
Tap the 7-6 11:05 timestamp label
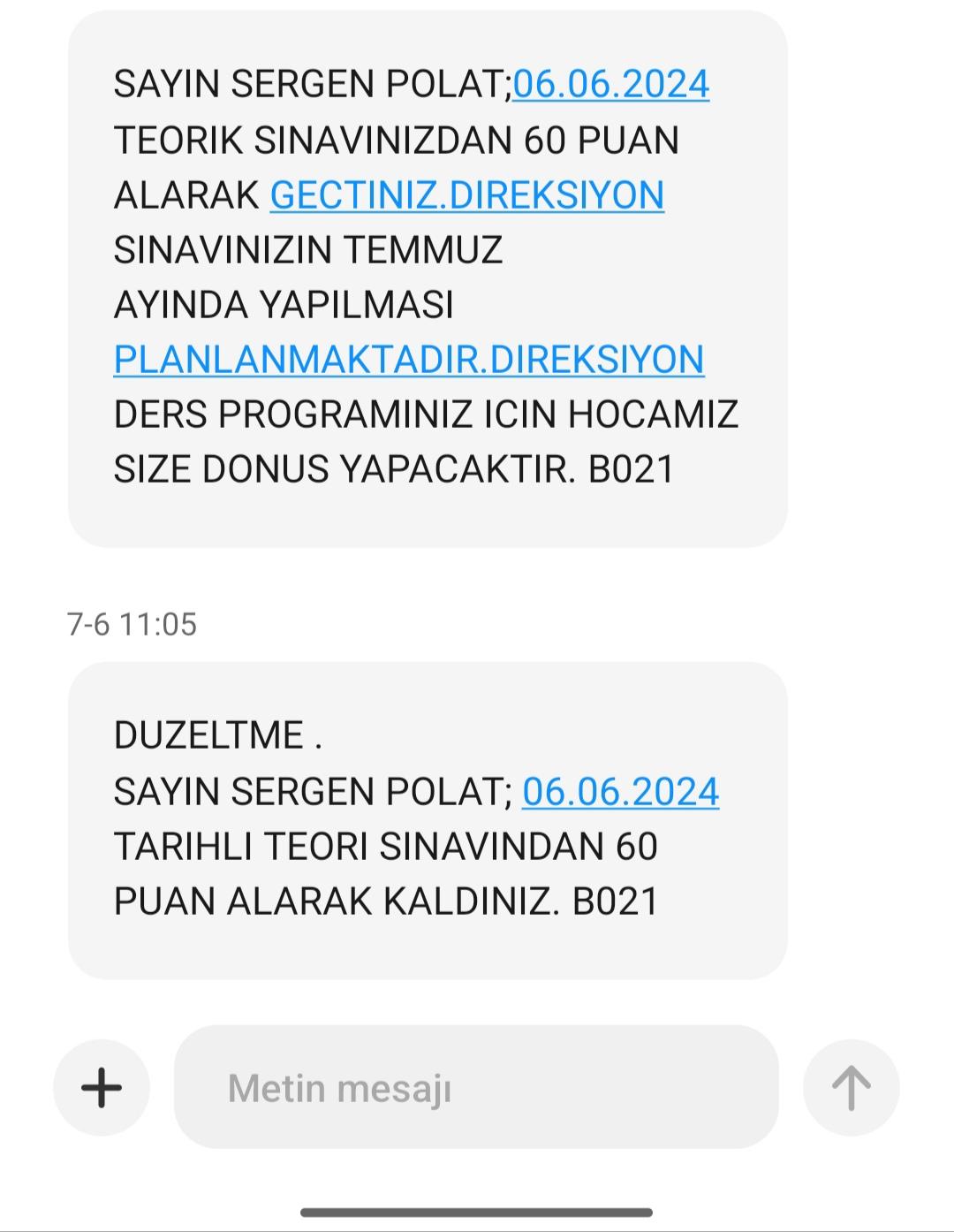(133, 624)
